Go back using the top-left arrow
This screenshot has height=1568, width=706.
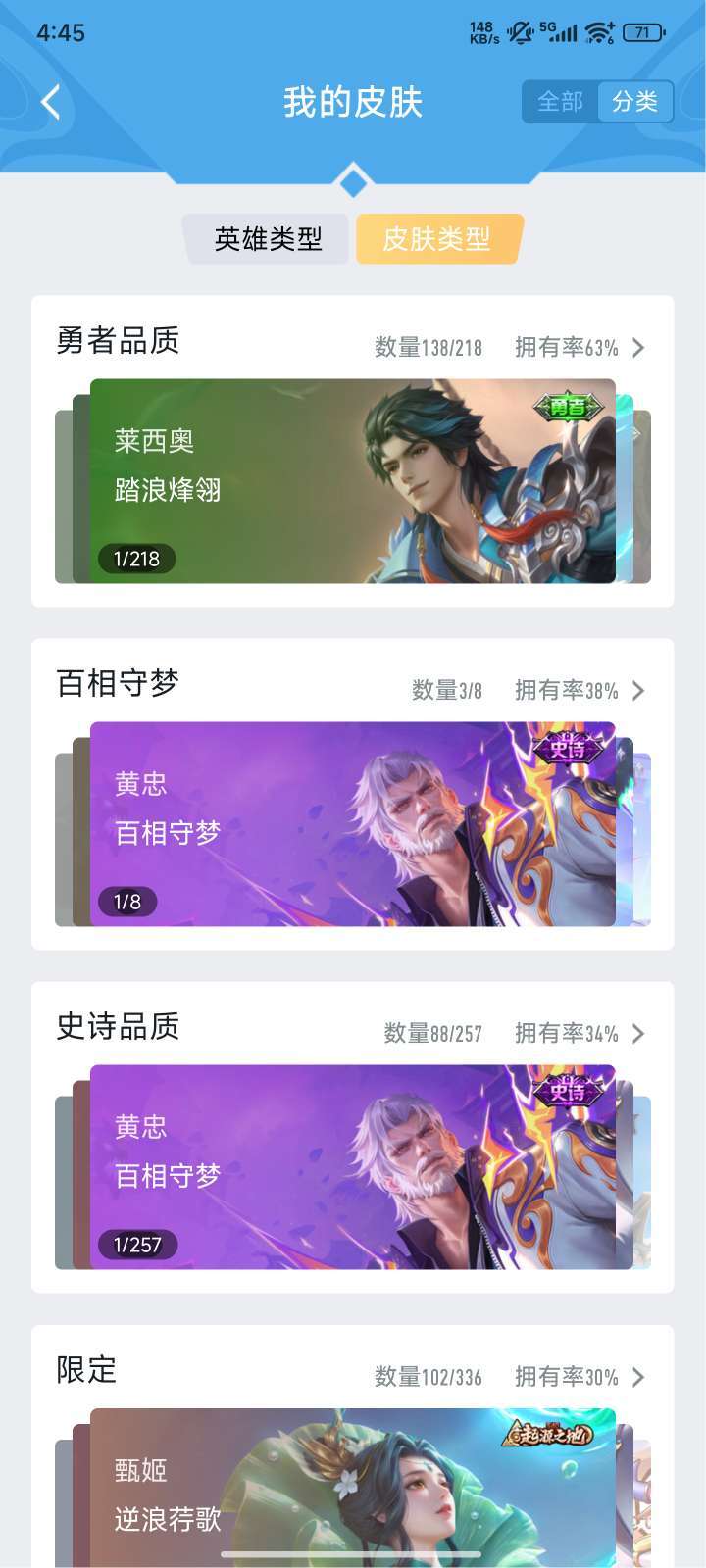point(51,102)
